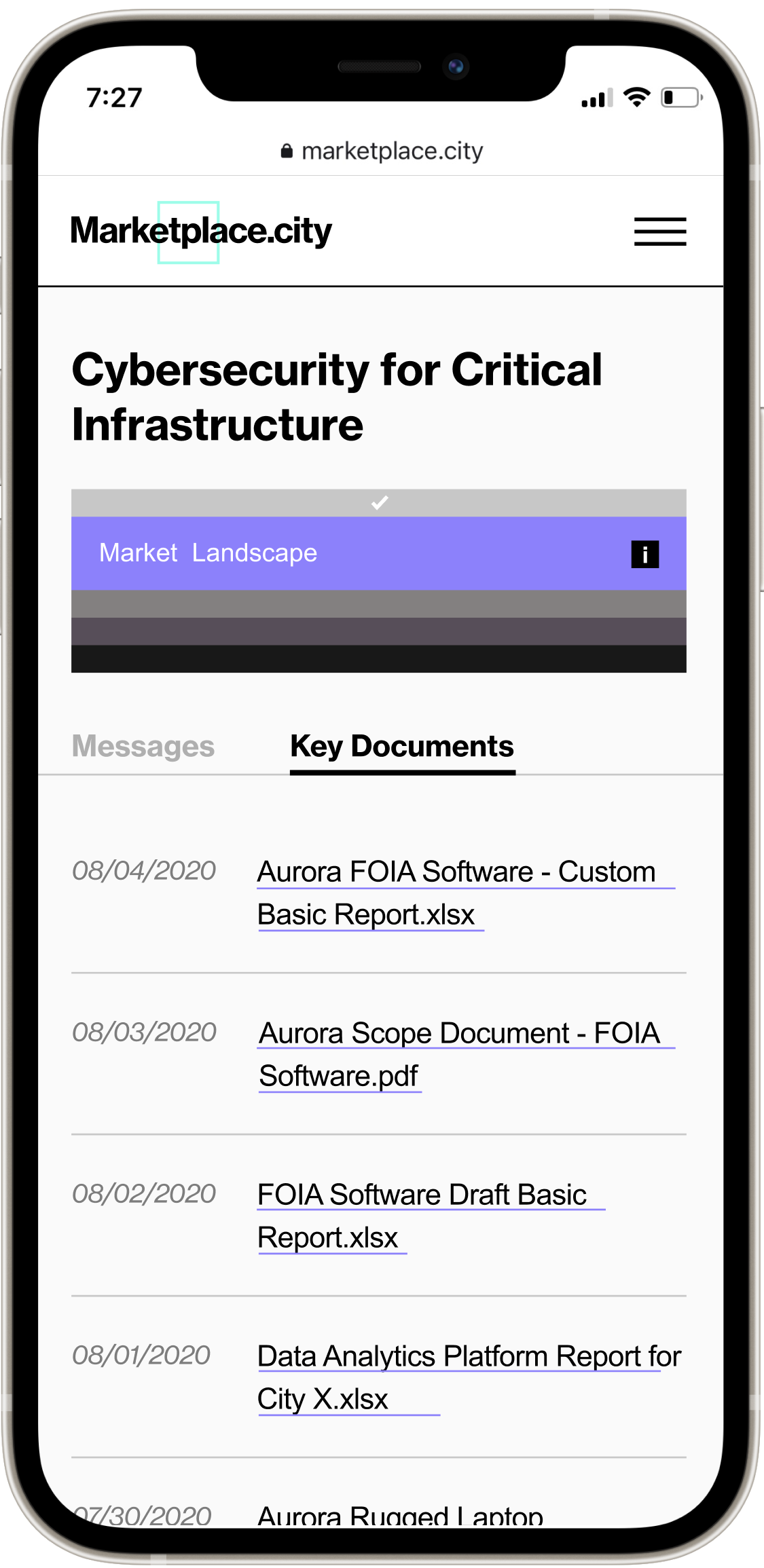Expand the completed stage with checkmark

click(379, 503)
